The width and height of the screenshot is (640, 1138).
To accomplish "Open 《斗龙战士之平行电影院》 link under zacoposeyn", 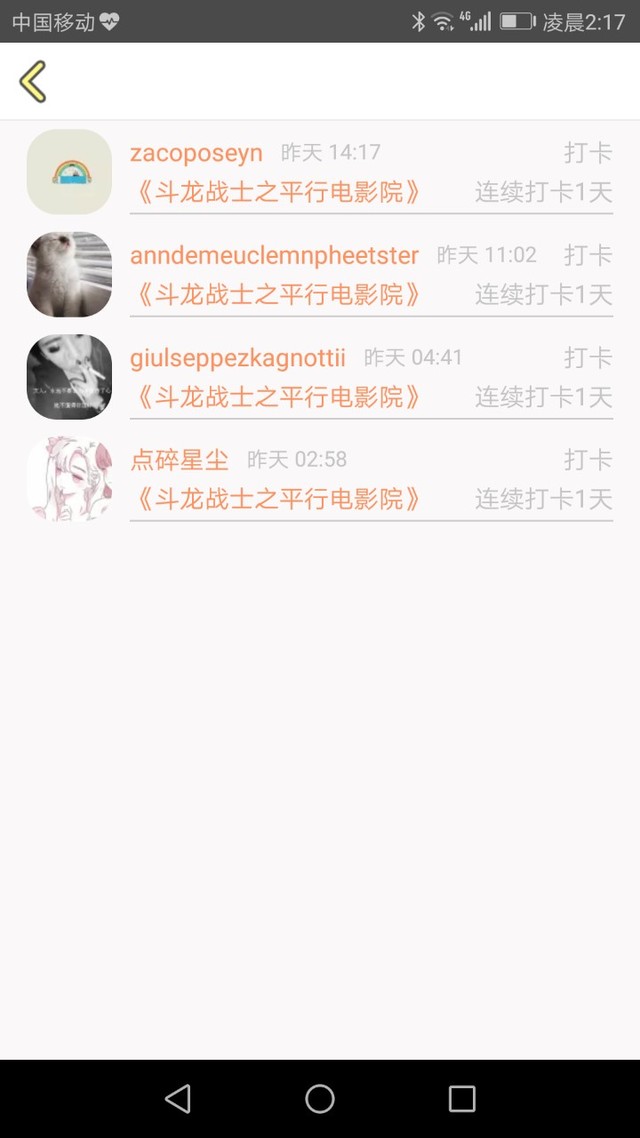I will point(277,192).
